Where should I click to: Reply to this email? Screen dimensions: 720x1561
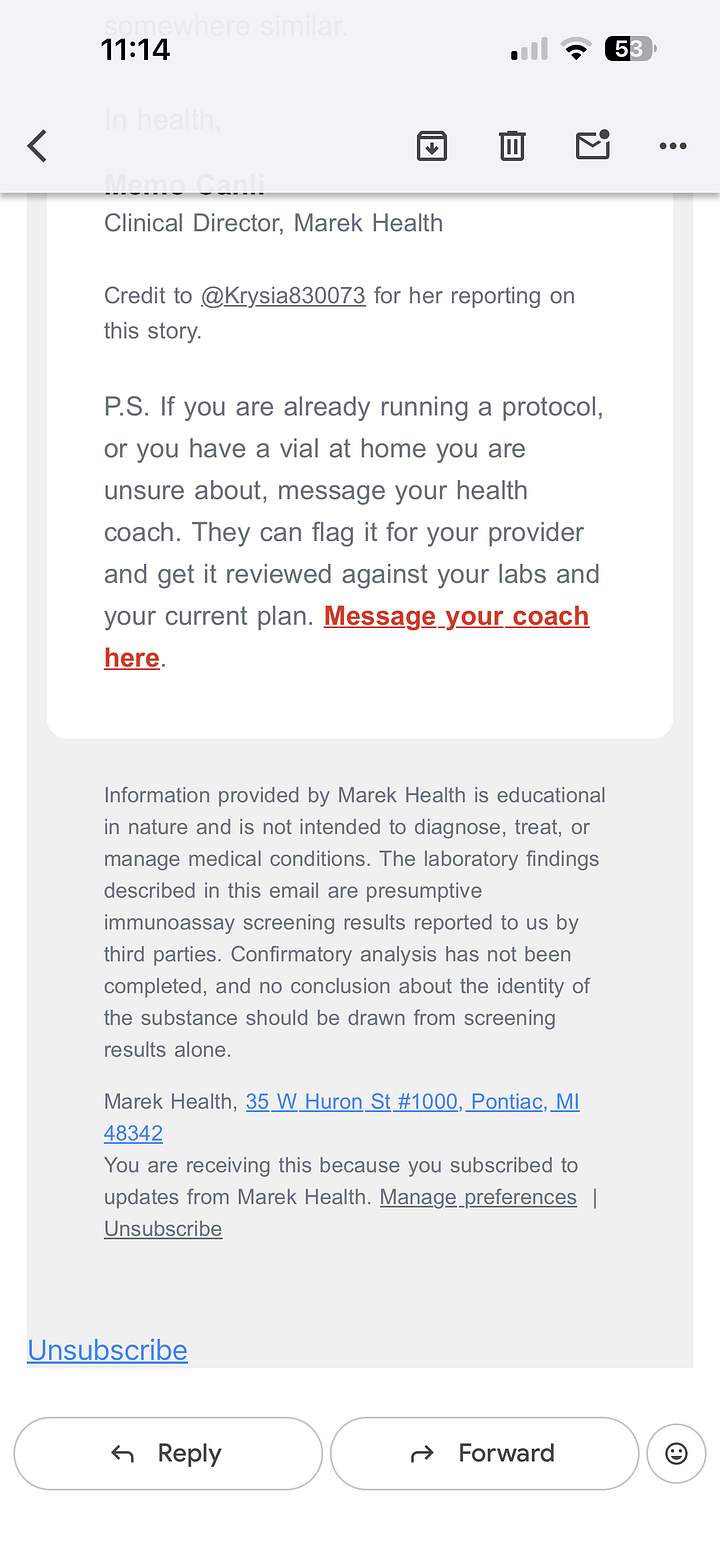[168, 1453]
